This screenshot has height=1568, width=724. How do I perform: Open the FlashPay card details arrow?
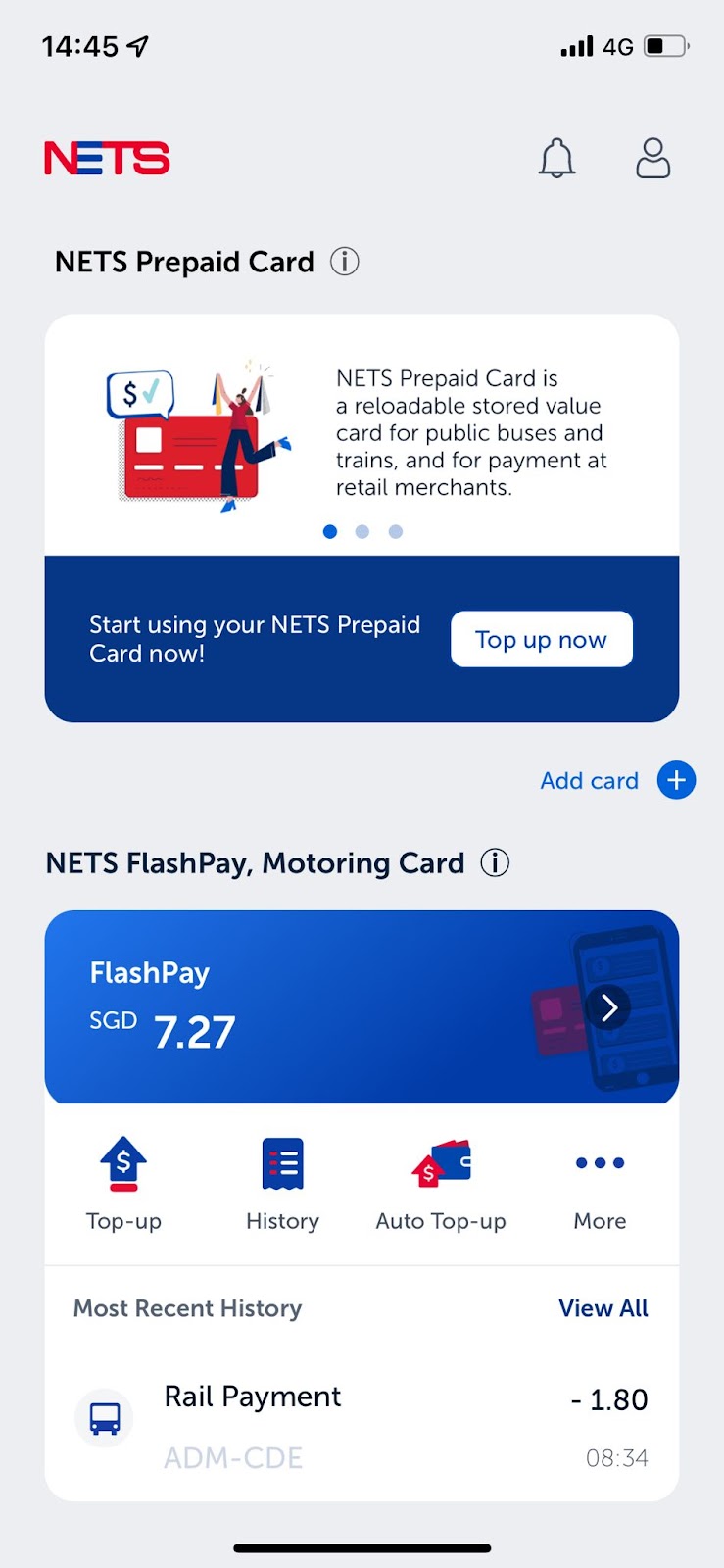[x=608, y=1007]
